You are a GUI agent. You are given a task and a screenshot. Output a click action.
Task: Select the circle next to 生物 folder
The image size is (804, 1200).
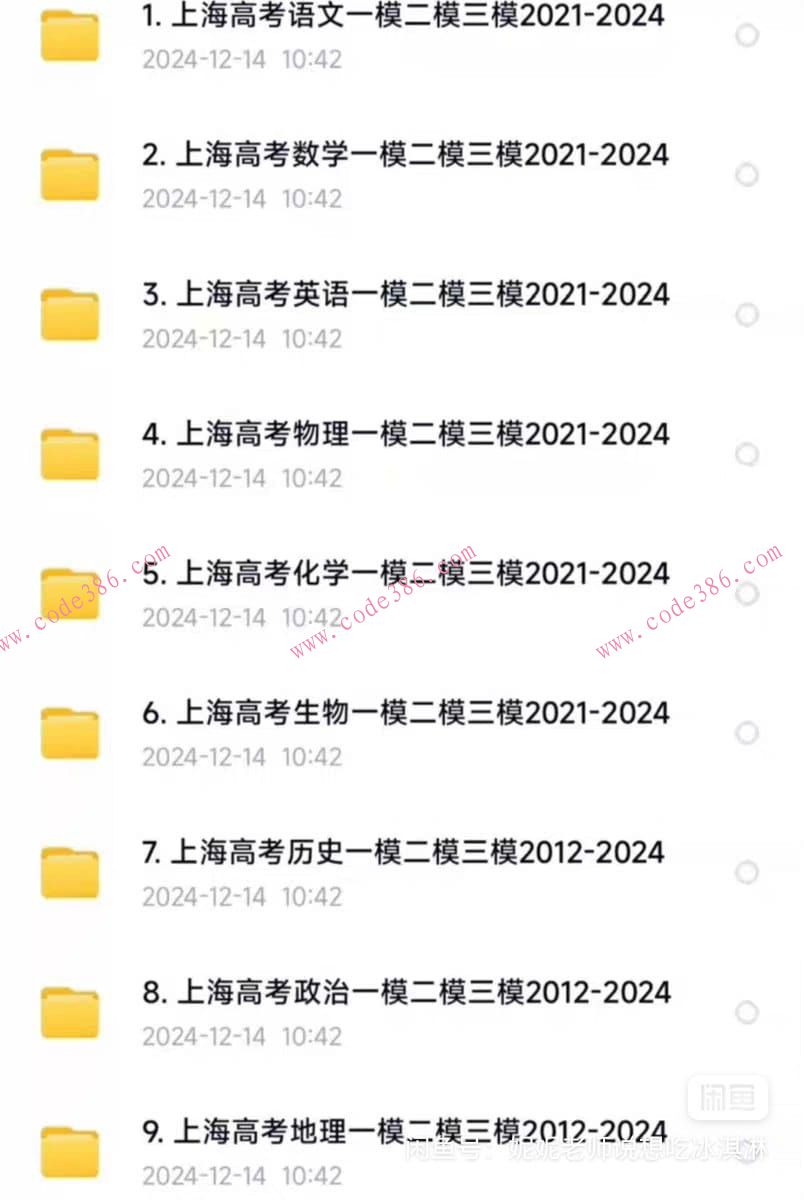747,732
